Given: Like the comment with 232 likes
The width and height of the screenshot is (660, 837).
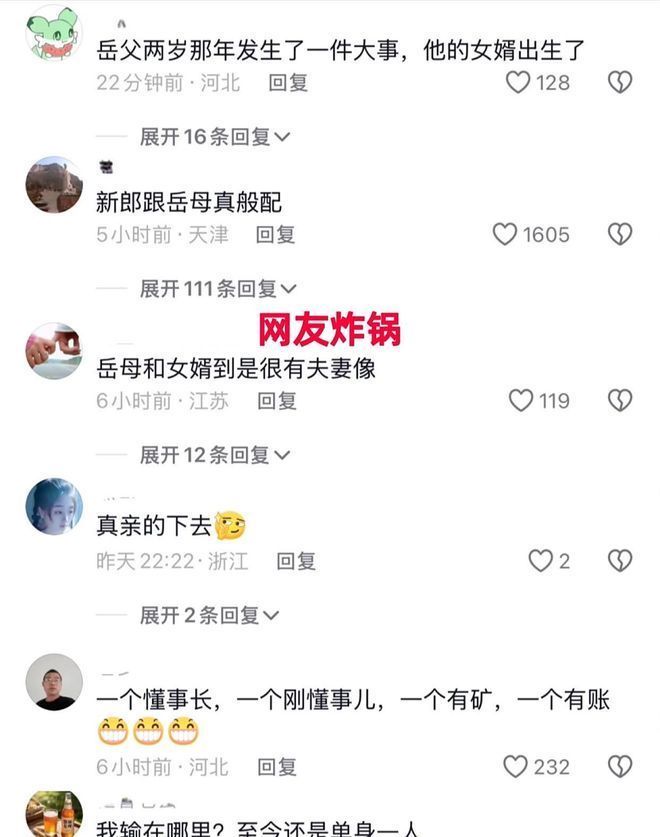Looking at the screenshot, I should 515,767.
